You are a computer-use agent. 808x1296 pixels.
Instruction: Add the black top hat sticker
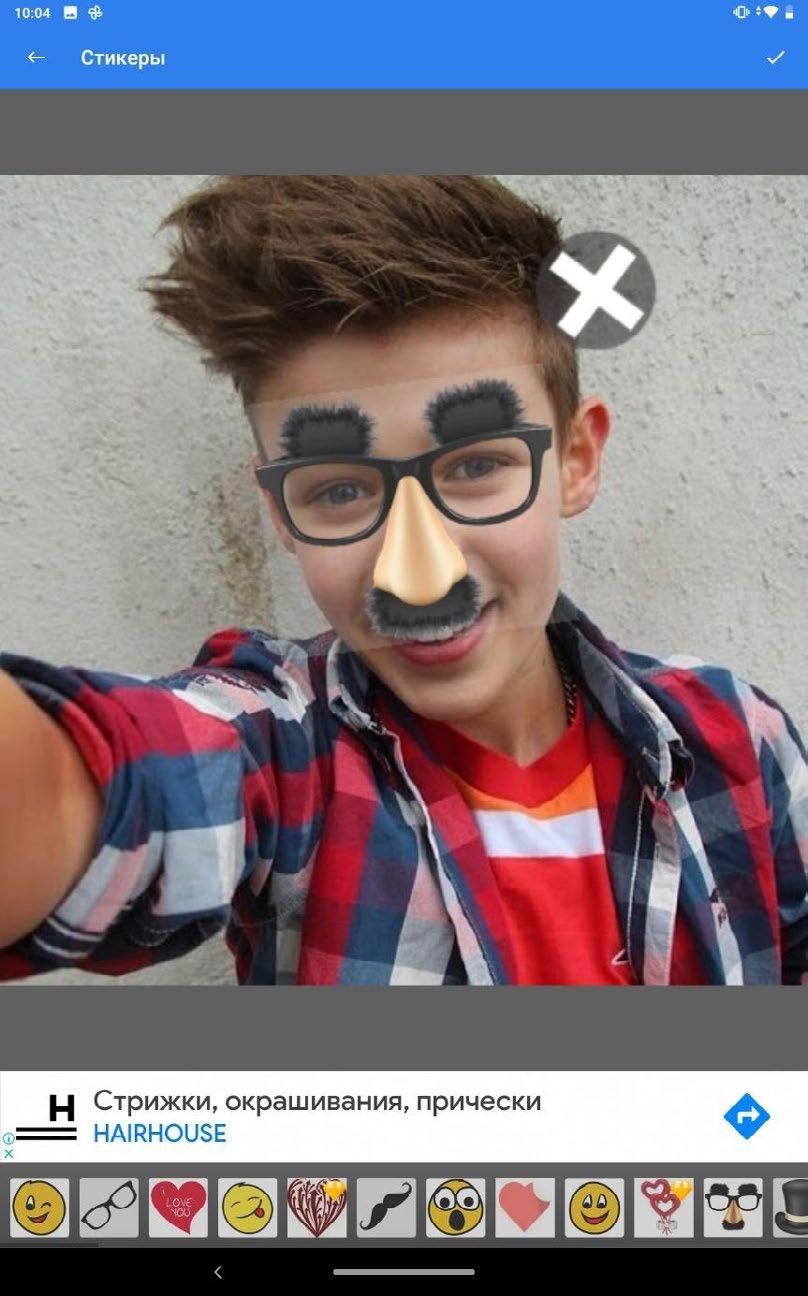[x=794, y=1207]
